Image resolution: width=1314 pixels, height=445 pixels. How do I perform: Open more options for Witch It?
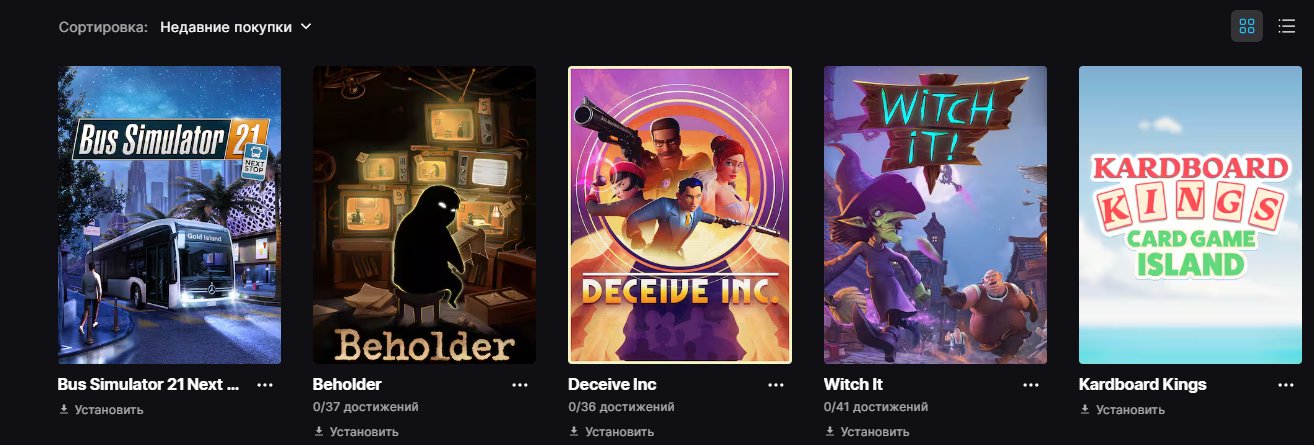pyautogui.click(x=1031, y=384)
